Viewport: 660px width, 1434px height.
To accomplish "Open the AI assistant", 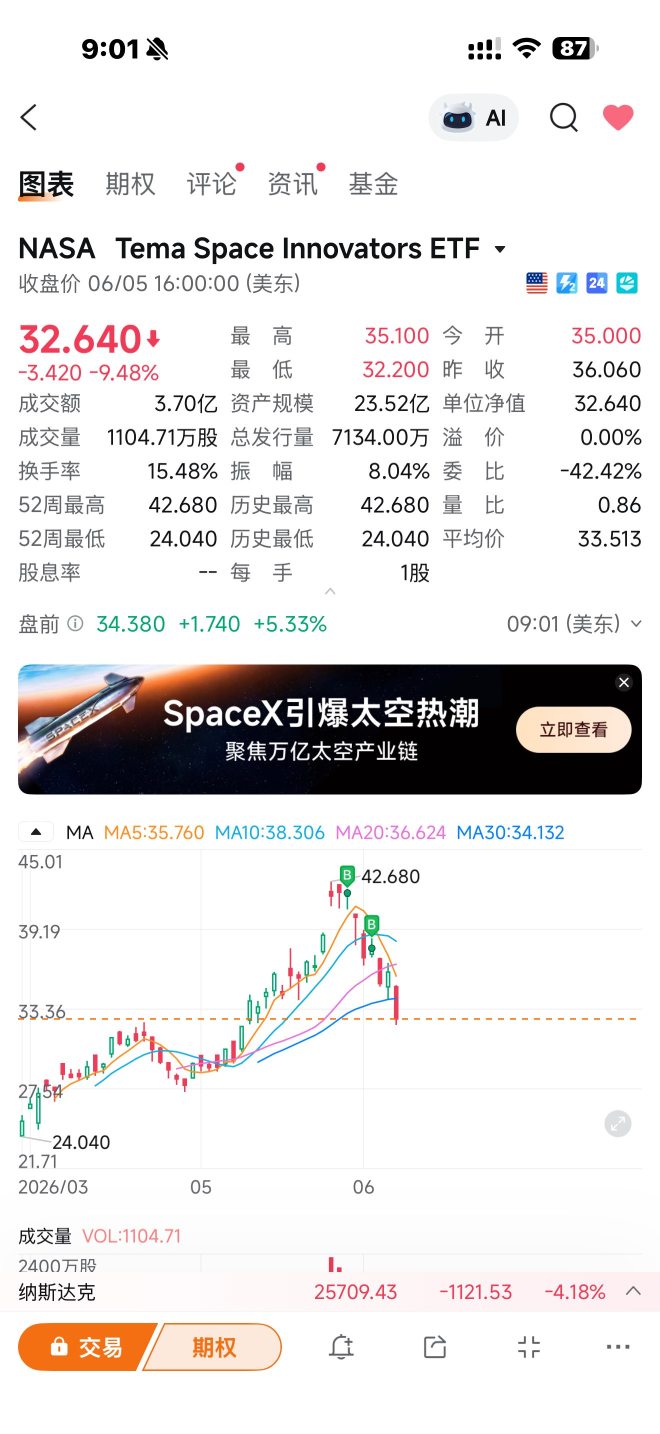I will (474, 118).
